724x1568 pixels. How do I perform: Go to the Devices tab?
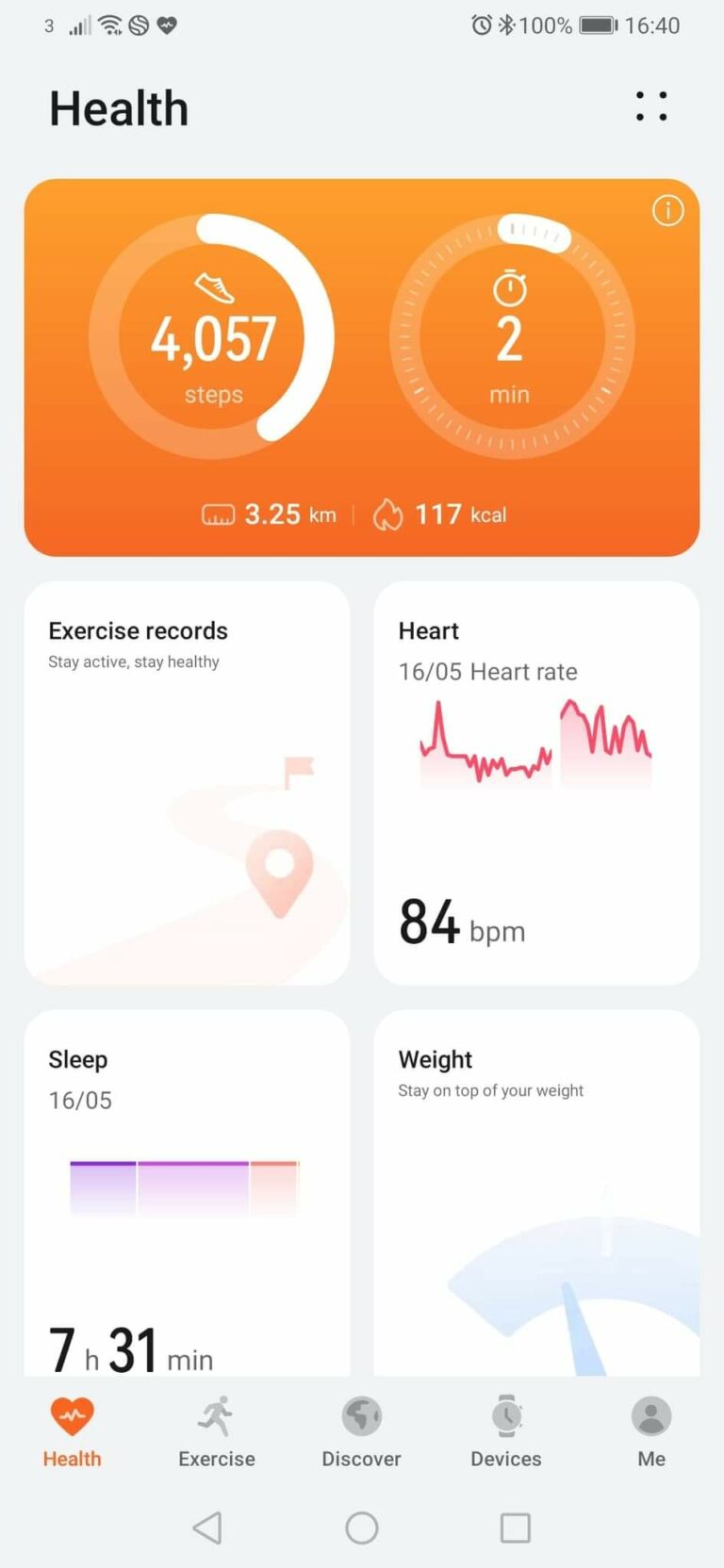click(506, 1432)
